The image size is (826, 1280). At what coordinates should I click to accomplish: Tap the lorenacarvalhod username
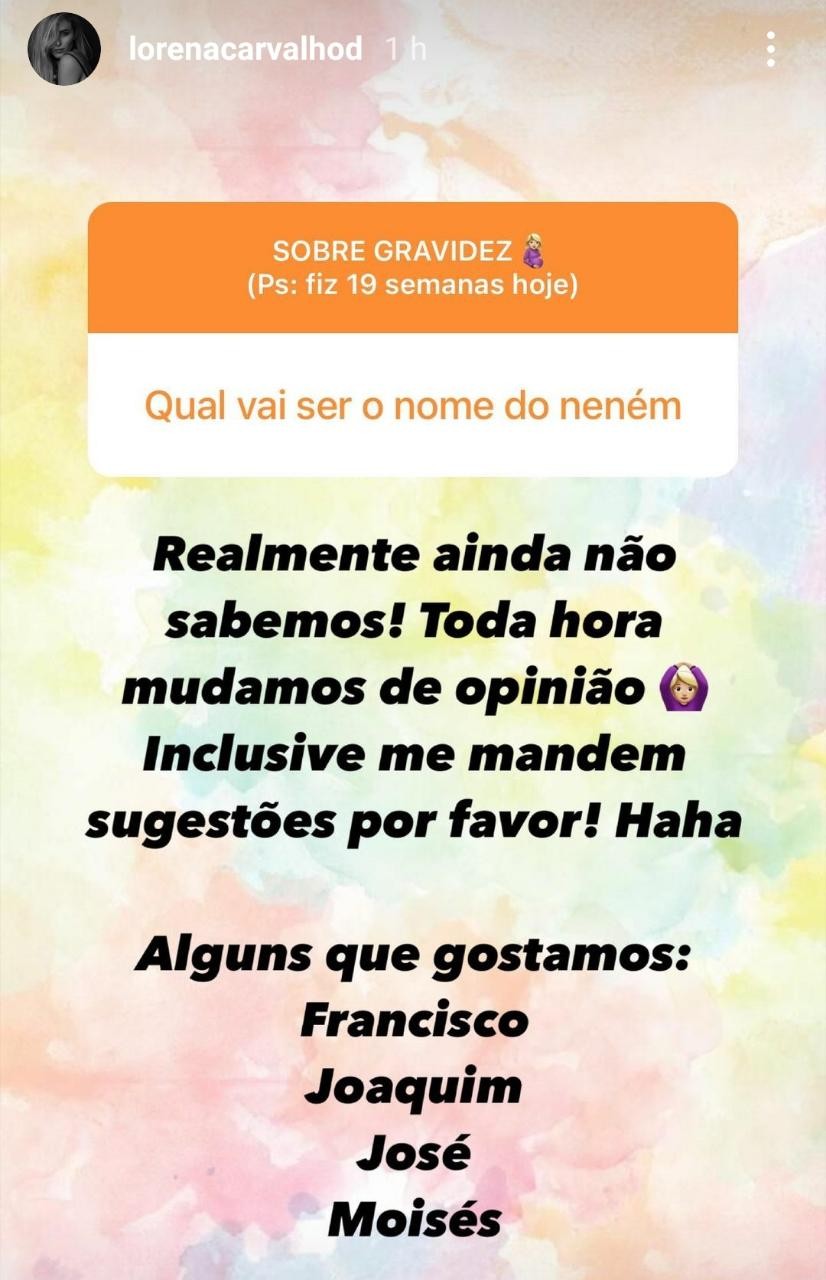[245, 49]
